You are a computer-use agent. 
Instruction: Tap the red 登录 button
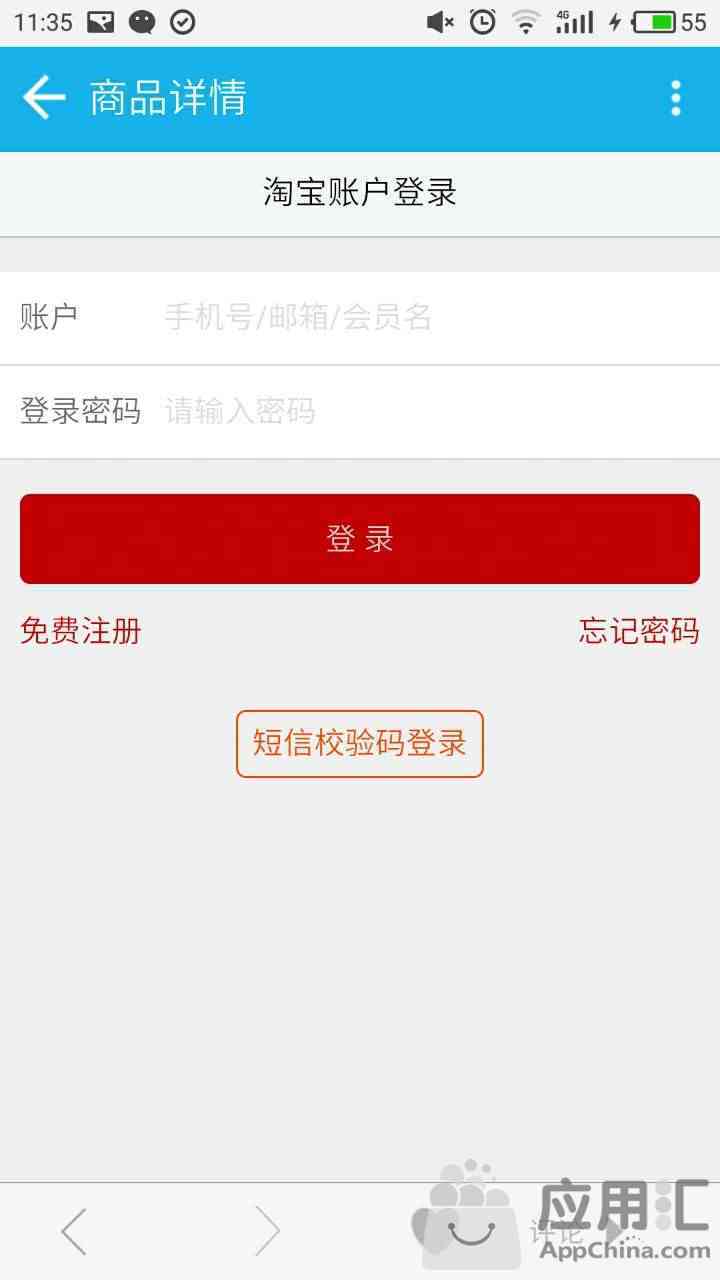click(x=360, y=539)
